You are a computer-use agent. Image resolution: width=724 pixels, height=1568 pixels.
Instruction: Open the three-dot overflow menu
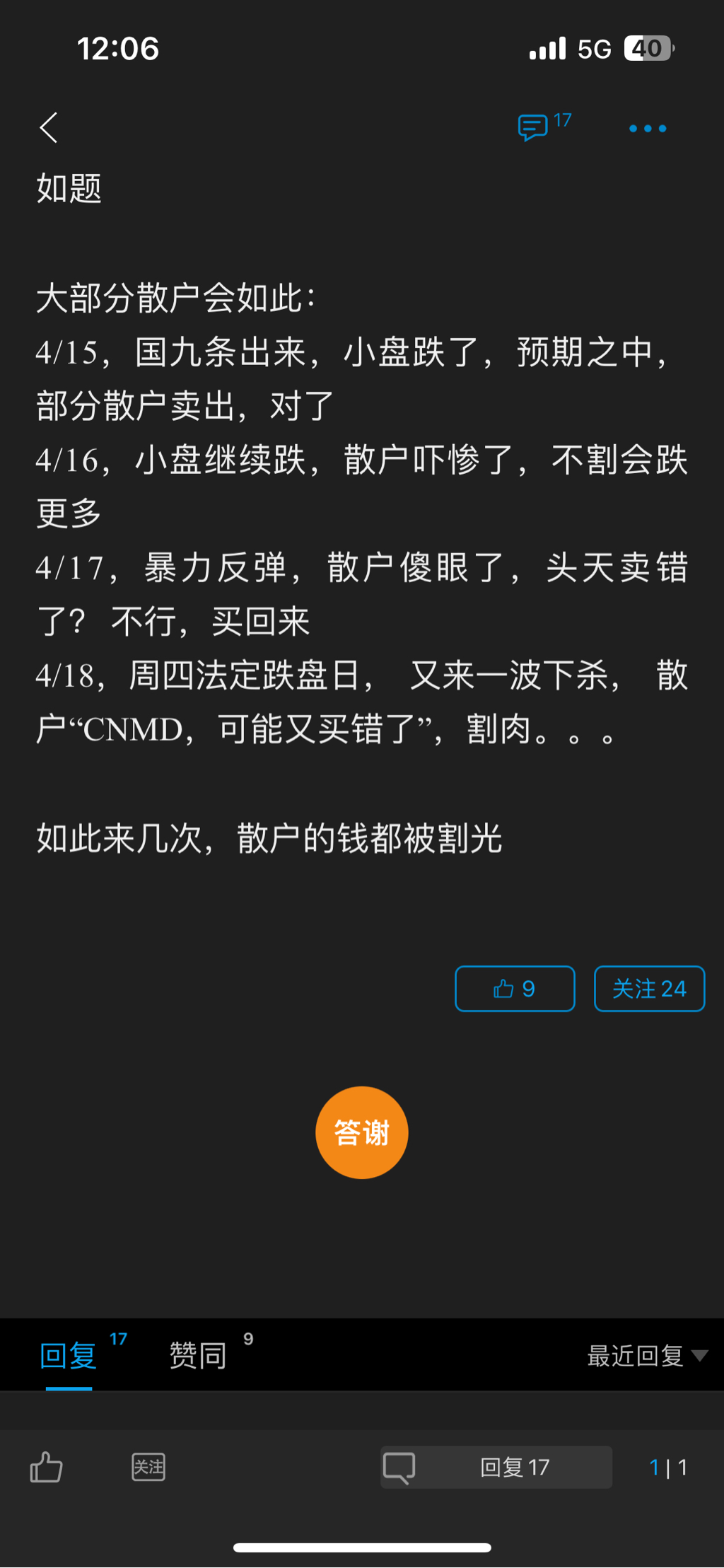pos(647,128)
